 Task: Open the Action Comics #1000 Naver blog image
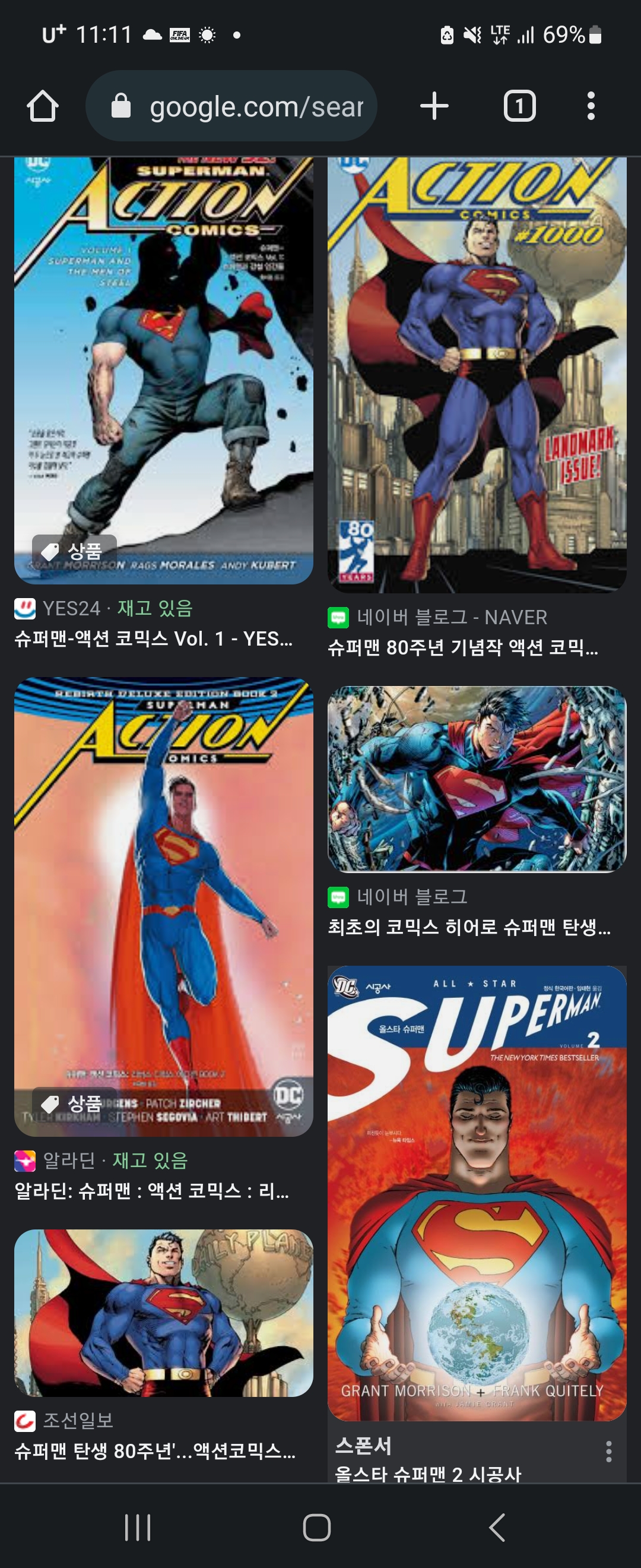coord(477,374)
